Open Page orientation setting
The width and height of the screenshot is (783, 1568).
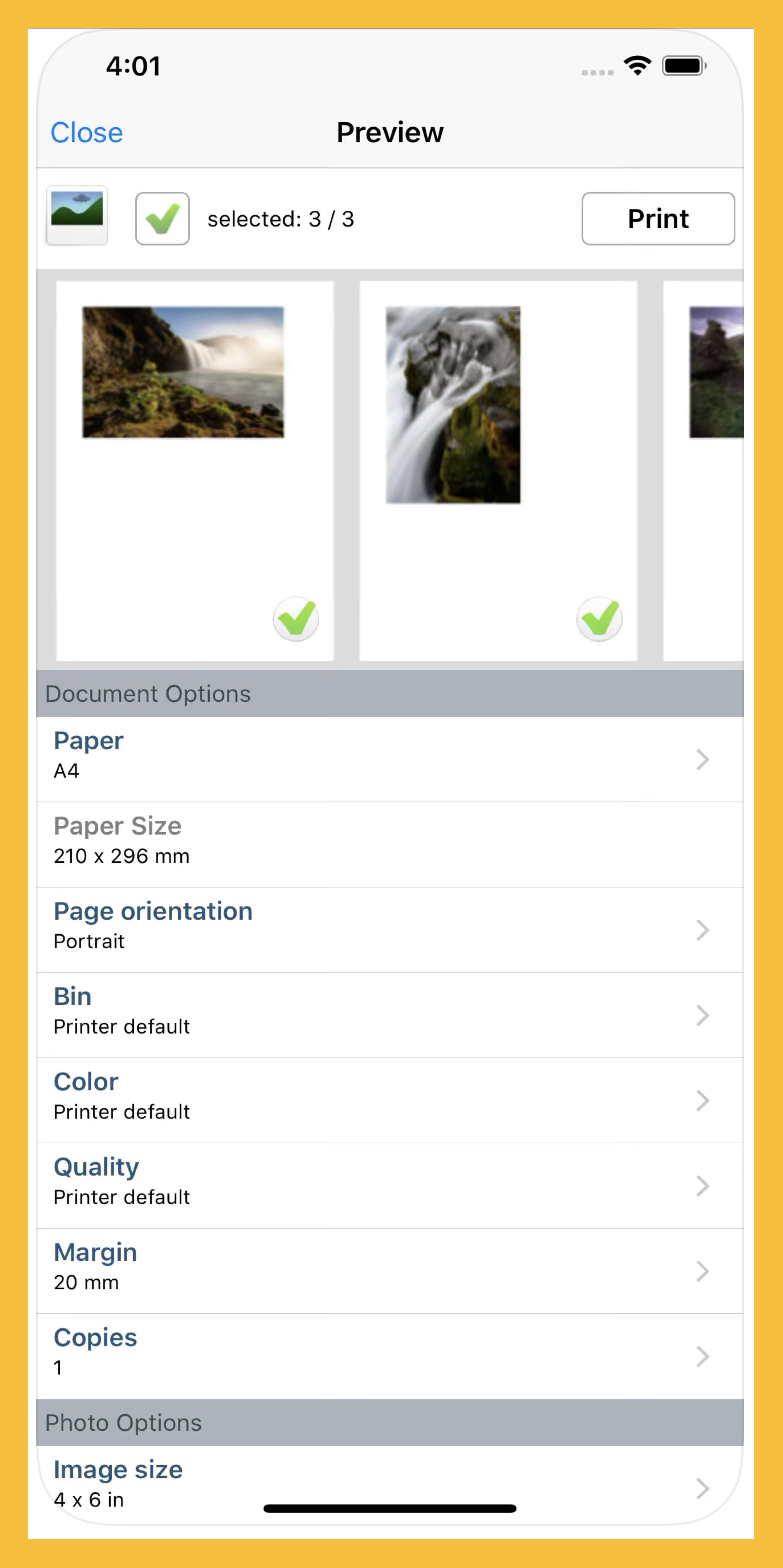coord(390,929)
